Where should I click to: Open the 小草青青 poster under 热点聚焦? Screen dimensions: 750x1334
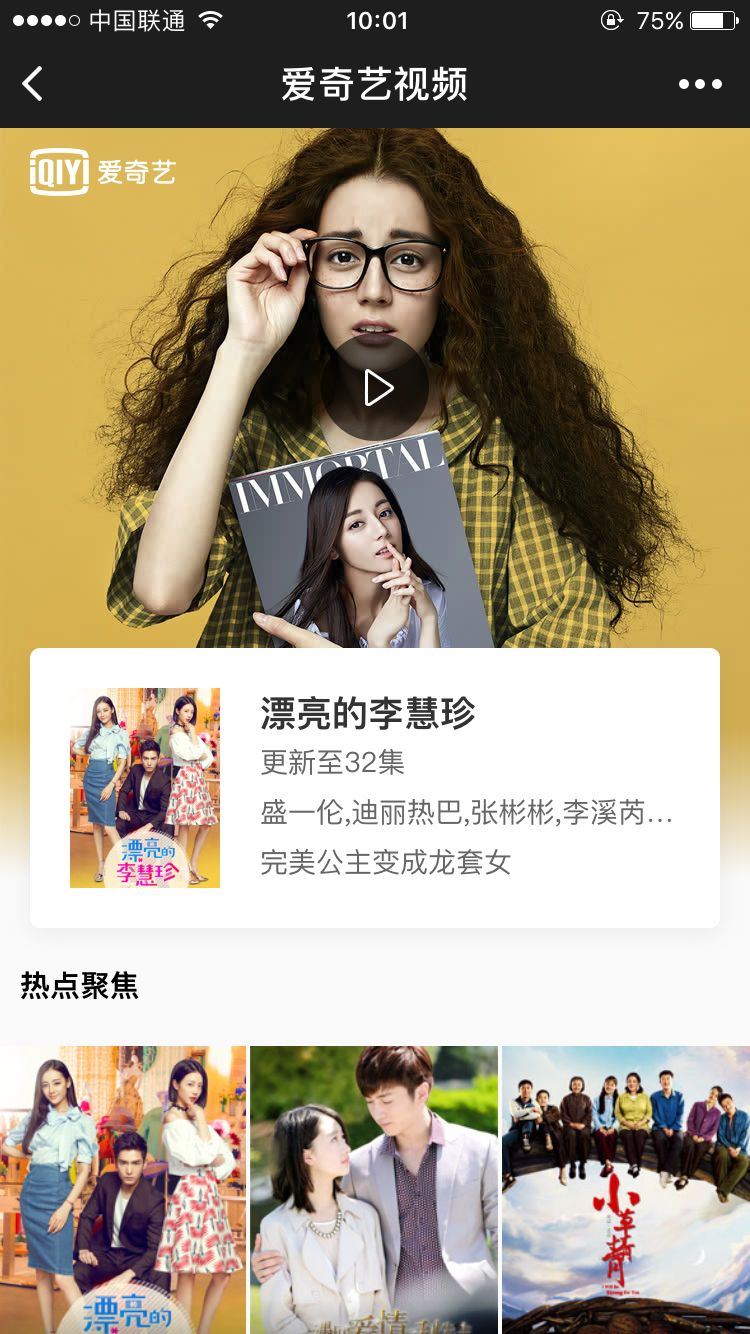(626, 1188)
